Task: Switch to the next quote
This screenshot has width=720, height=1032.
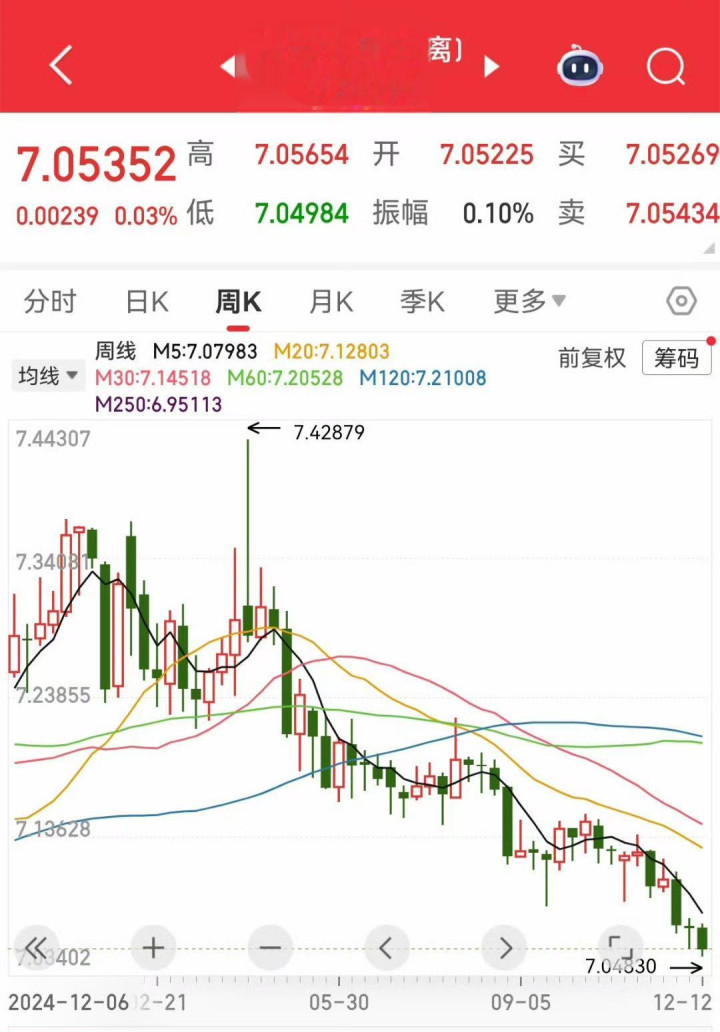Action: tap(491, 66)
